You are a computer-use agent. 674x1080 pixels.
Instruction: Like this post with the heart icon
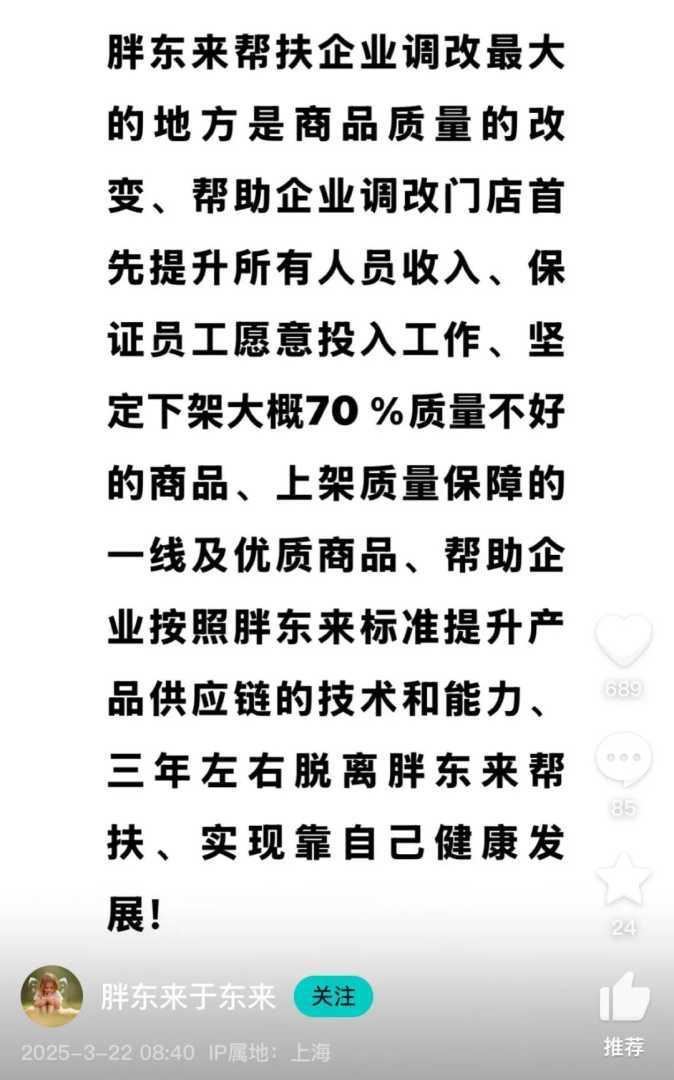(x=623, y=640)
